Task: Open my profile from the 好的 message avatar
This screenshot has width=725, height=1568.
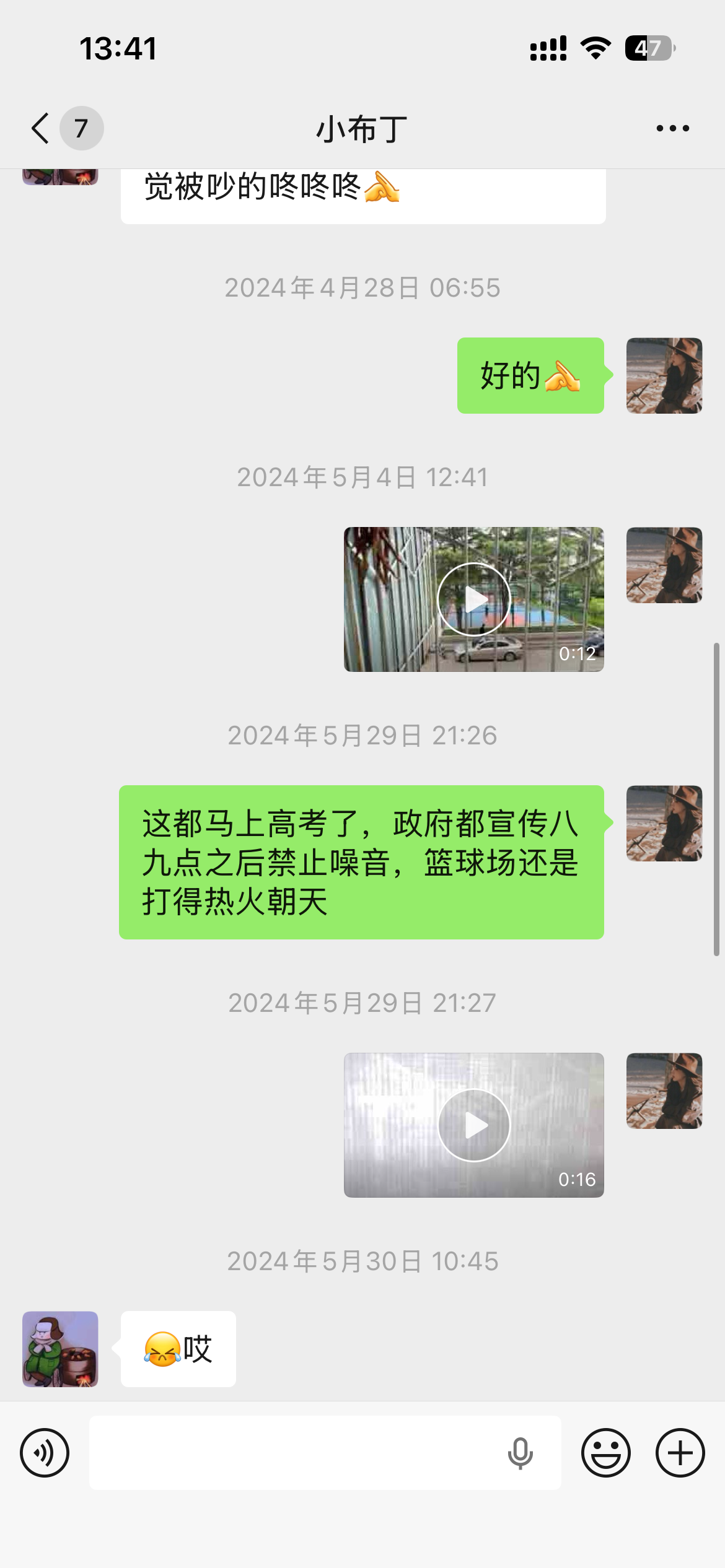Action: point(664,375)
